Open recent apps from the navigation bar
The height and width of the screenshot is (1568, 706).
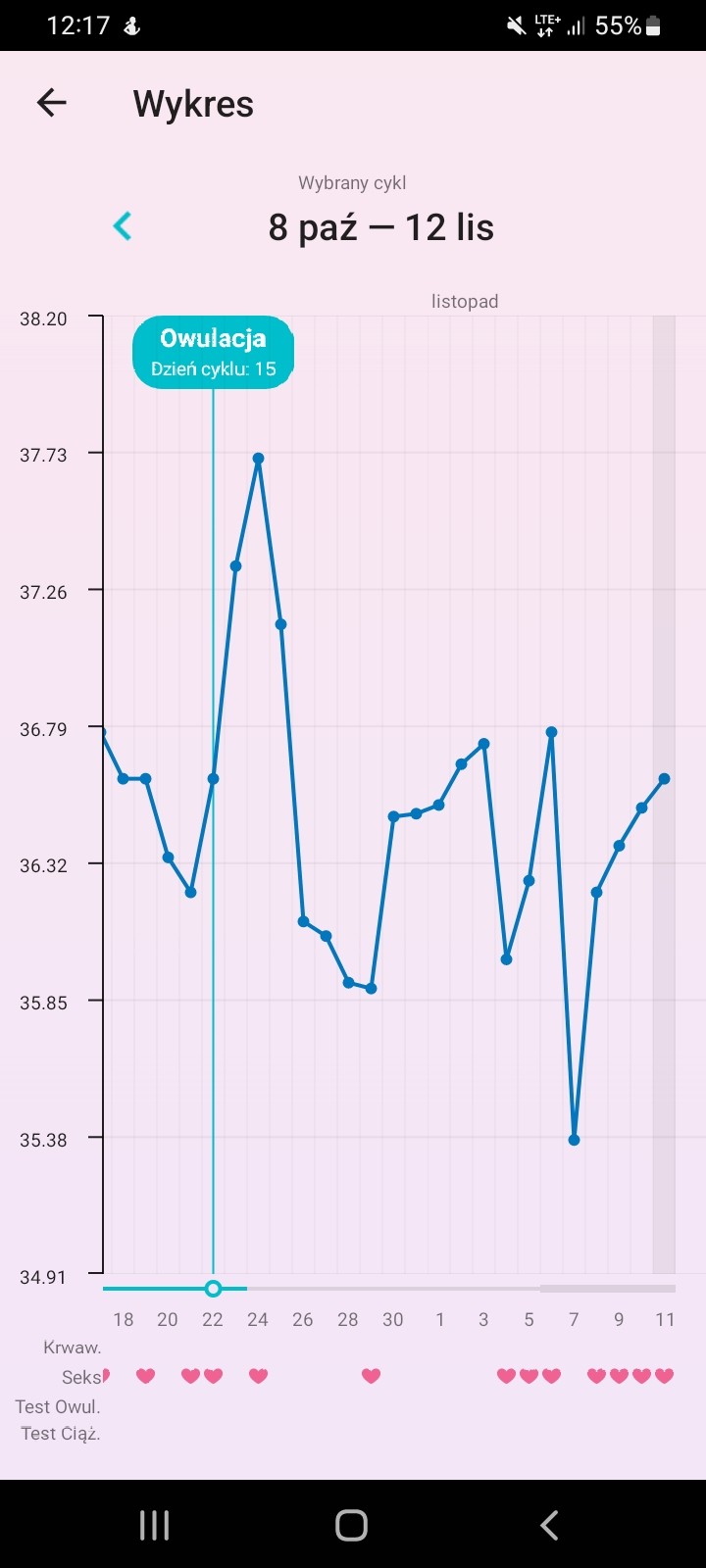tap(154, 1525)
